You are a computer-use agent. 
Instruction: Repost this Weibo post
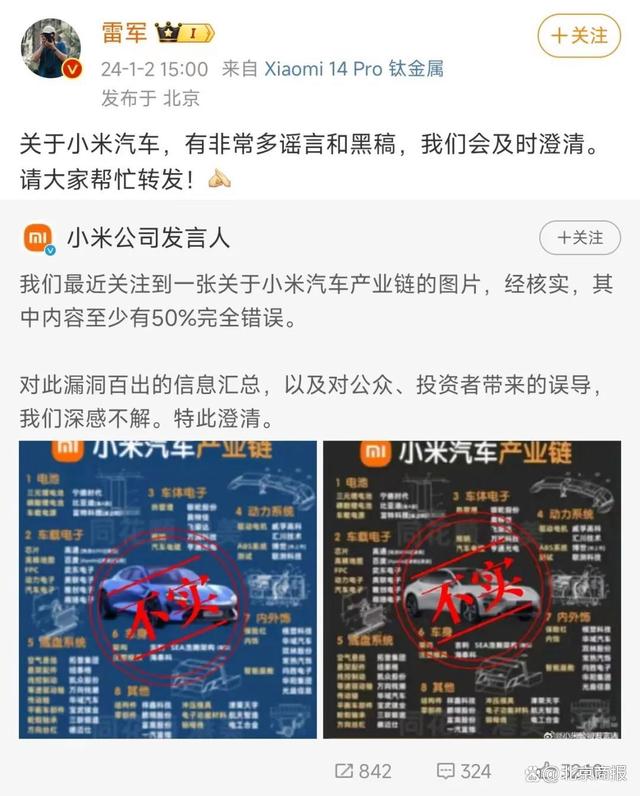[x=363, y=771]
